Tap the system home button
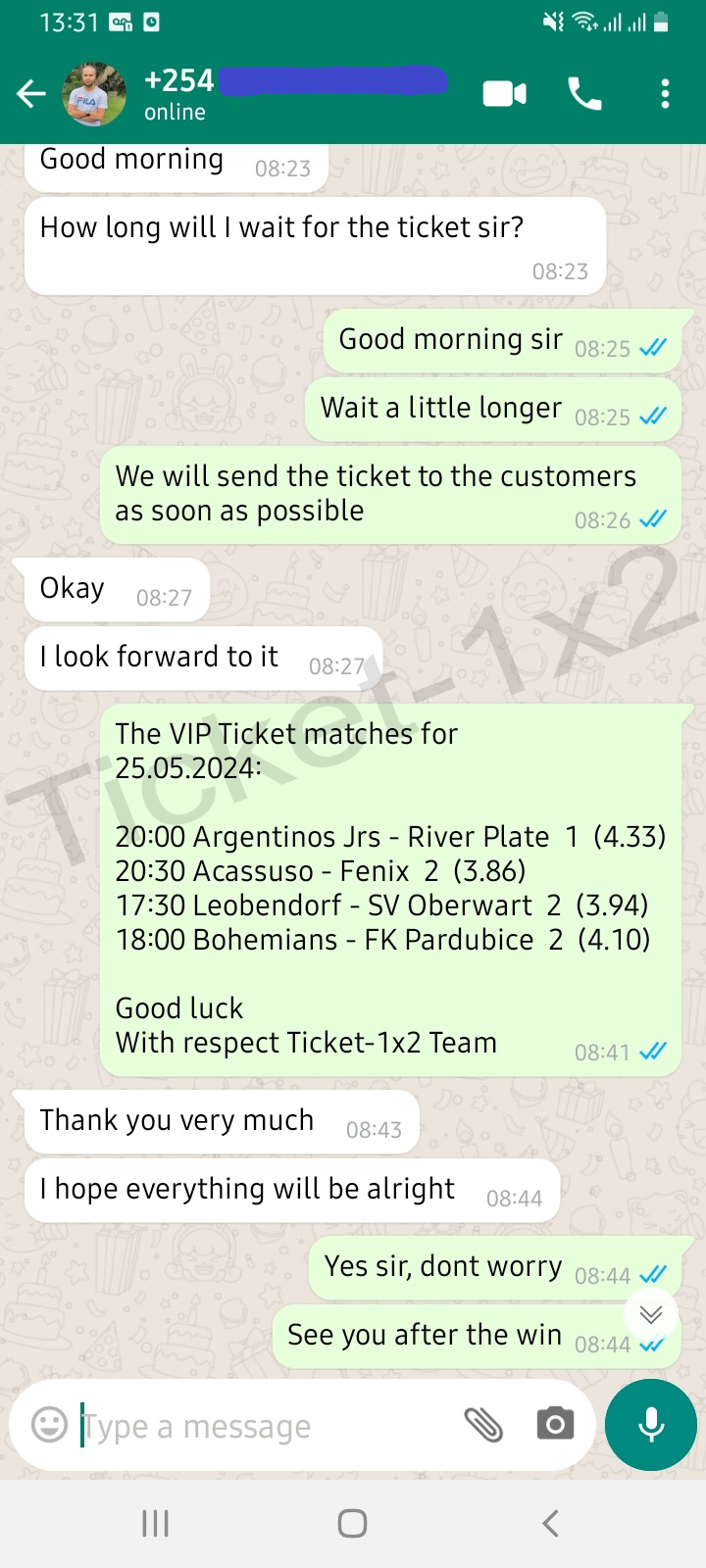 tap(352, 1523)
